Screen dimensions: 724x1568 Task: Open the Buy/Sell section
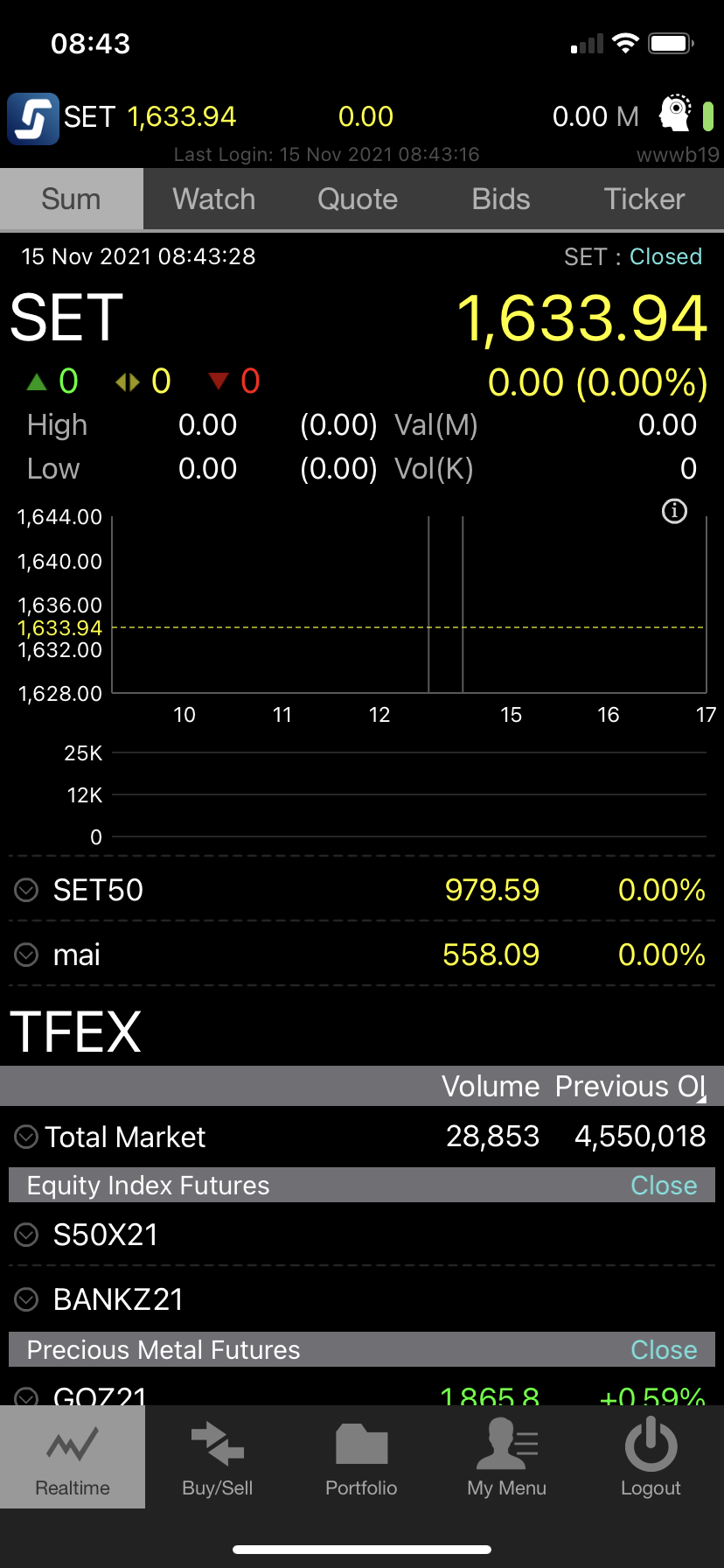click(x=217, y=1457)
